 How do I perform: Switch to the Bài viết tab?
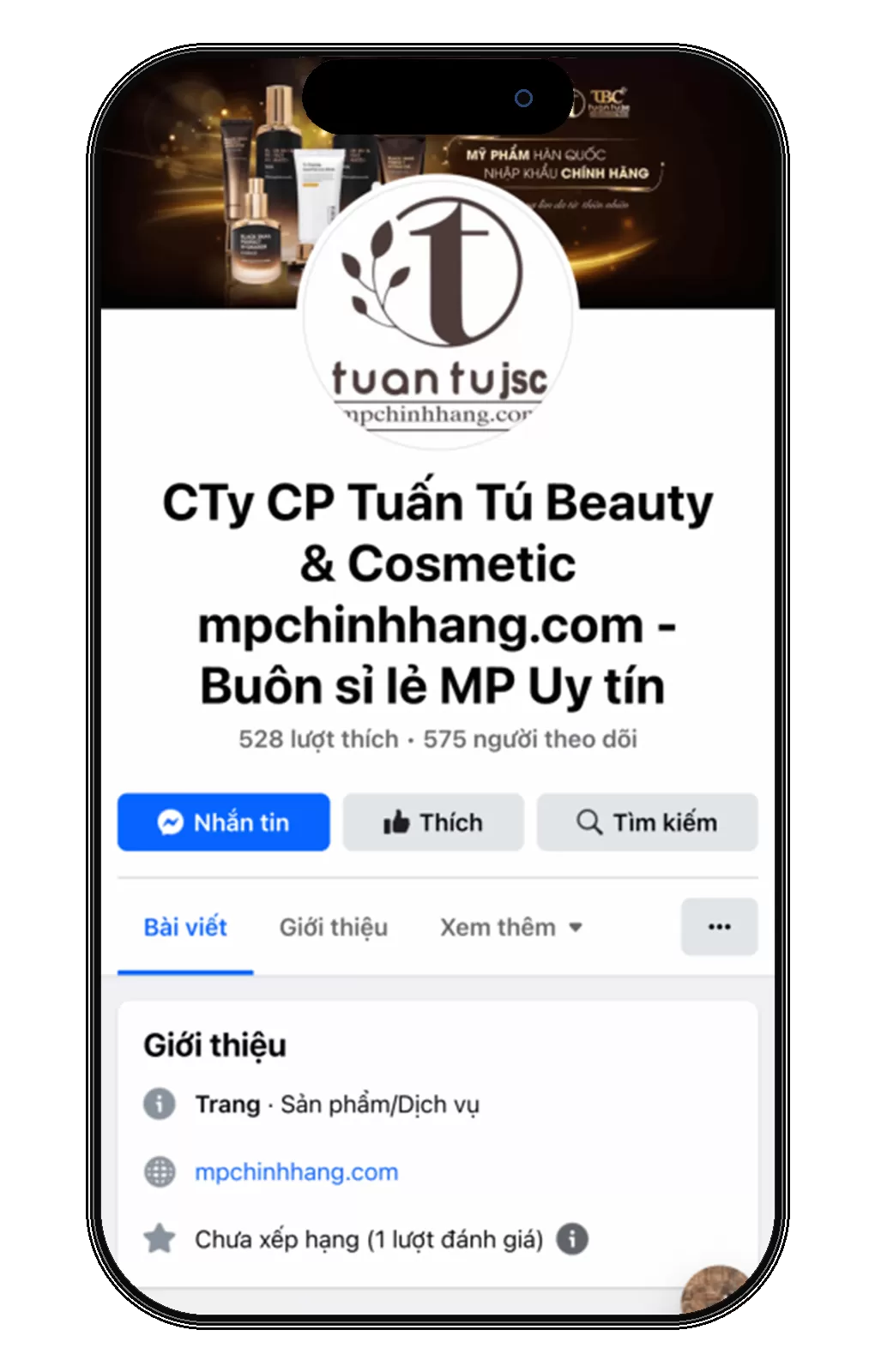(x=185, y=928)
